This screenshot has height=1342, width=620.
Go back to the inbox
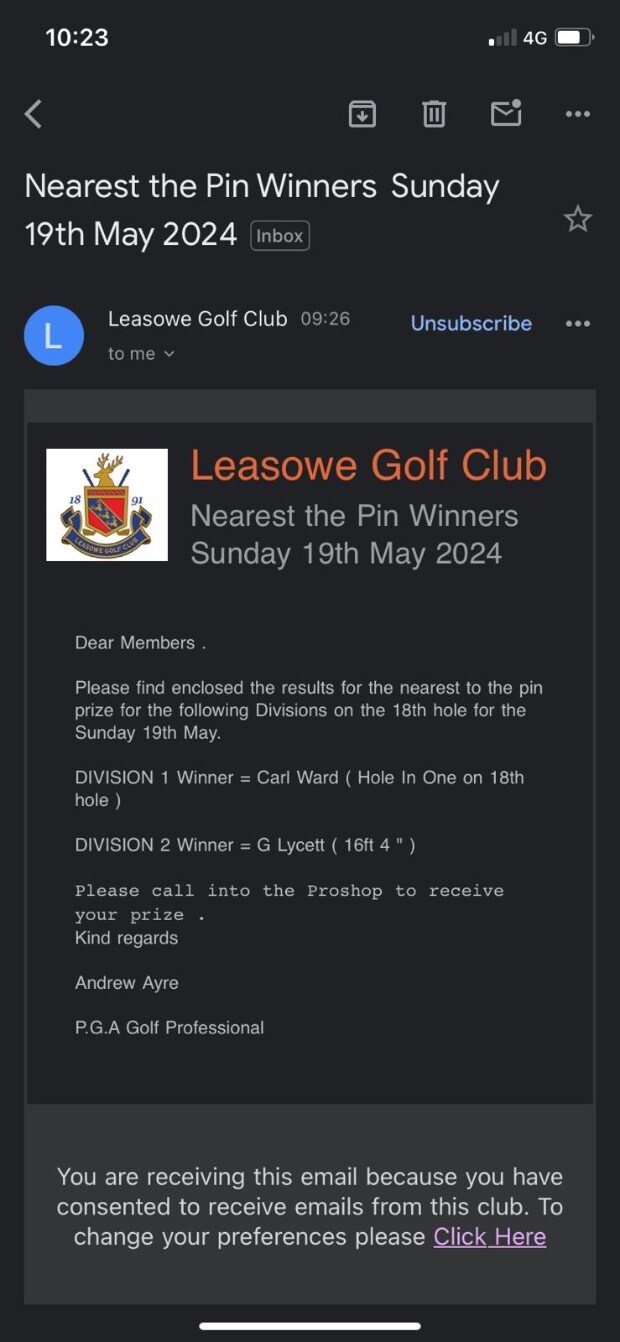pos(34,114)
